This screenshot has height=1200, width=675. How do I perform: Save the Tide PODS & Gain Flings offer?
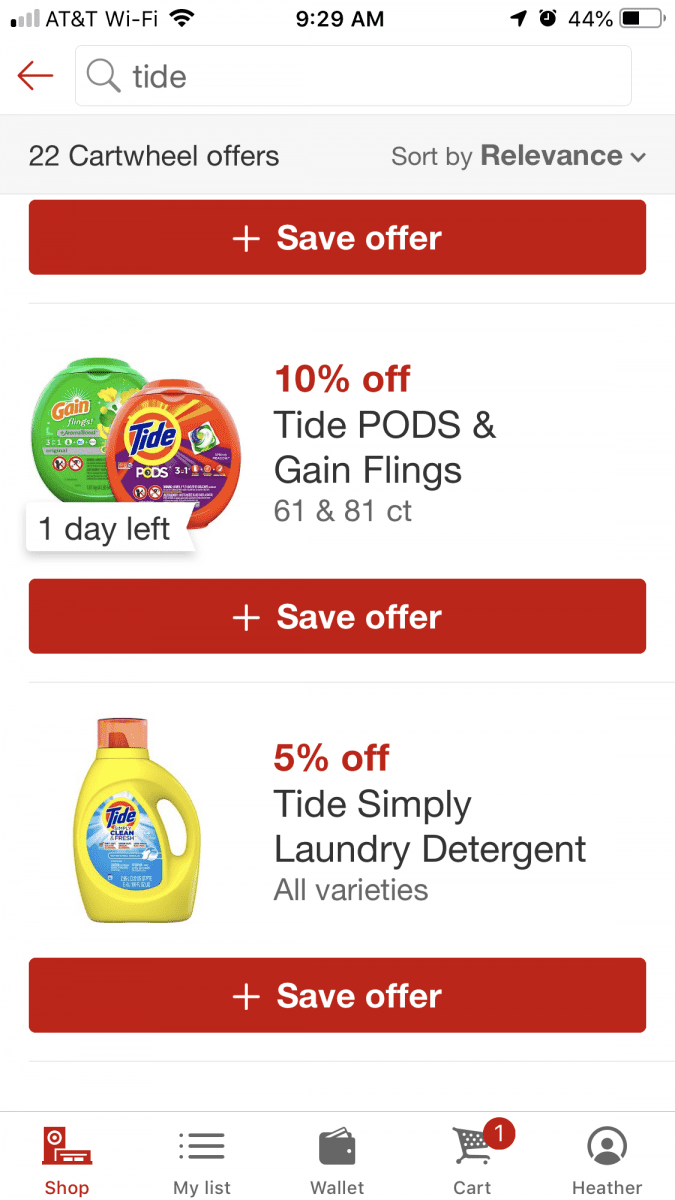[337, 616]
